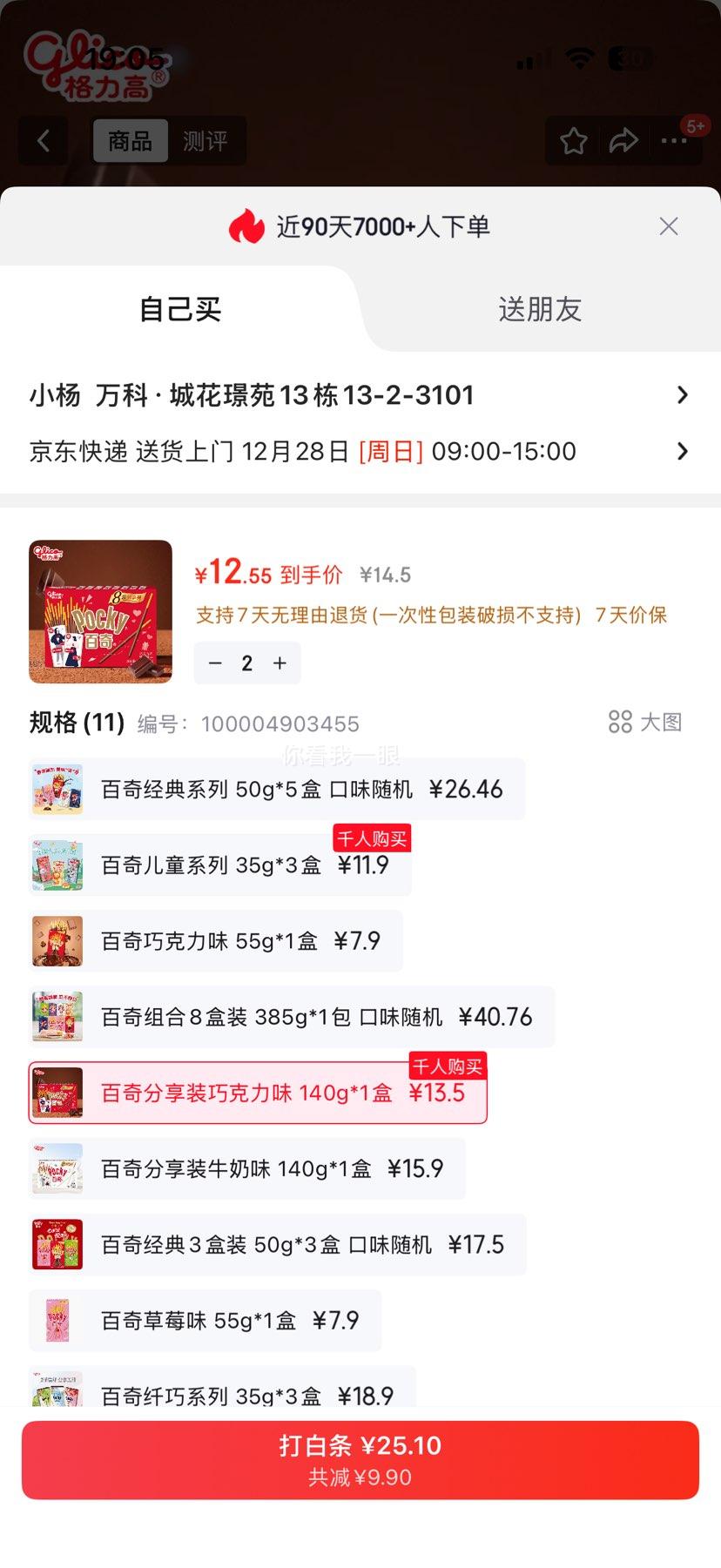Tap the back arrow at top left

(42, 140)
